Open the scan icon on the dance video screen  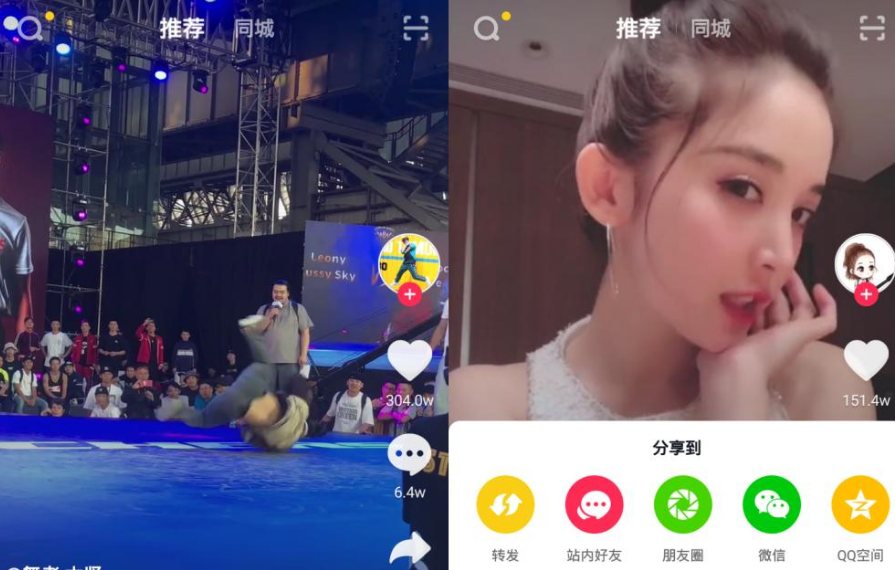[x=416, y=28]
